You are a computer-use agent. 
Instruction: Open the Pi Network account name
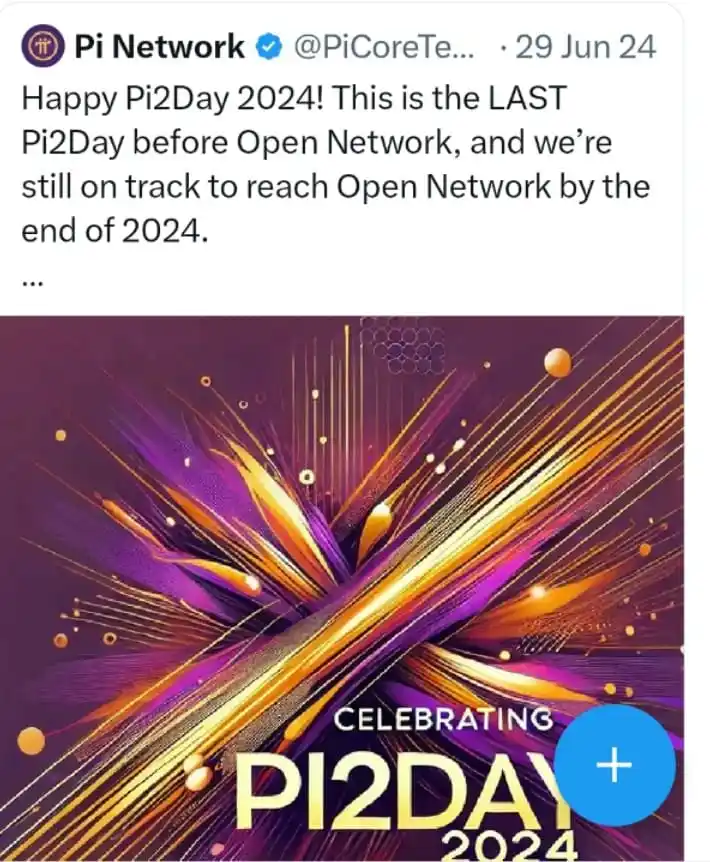click(159, 46)
